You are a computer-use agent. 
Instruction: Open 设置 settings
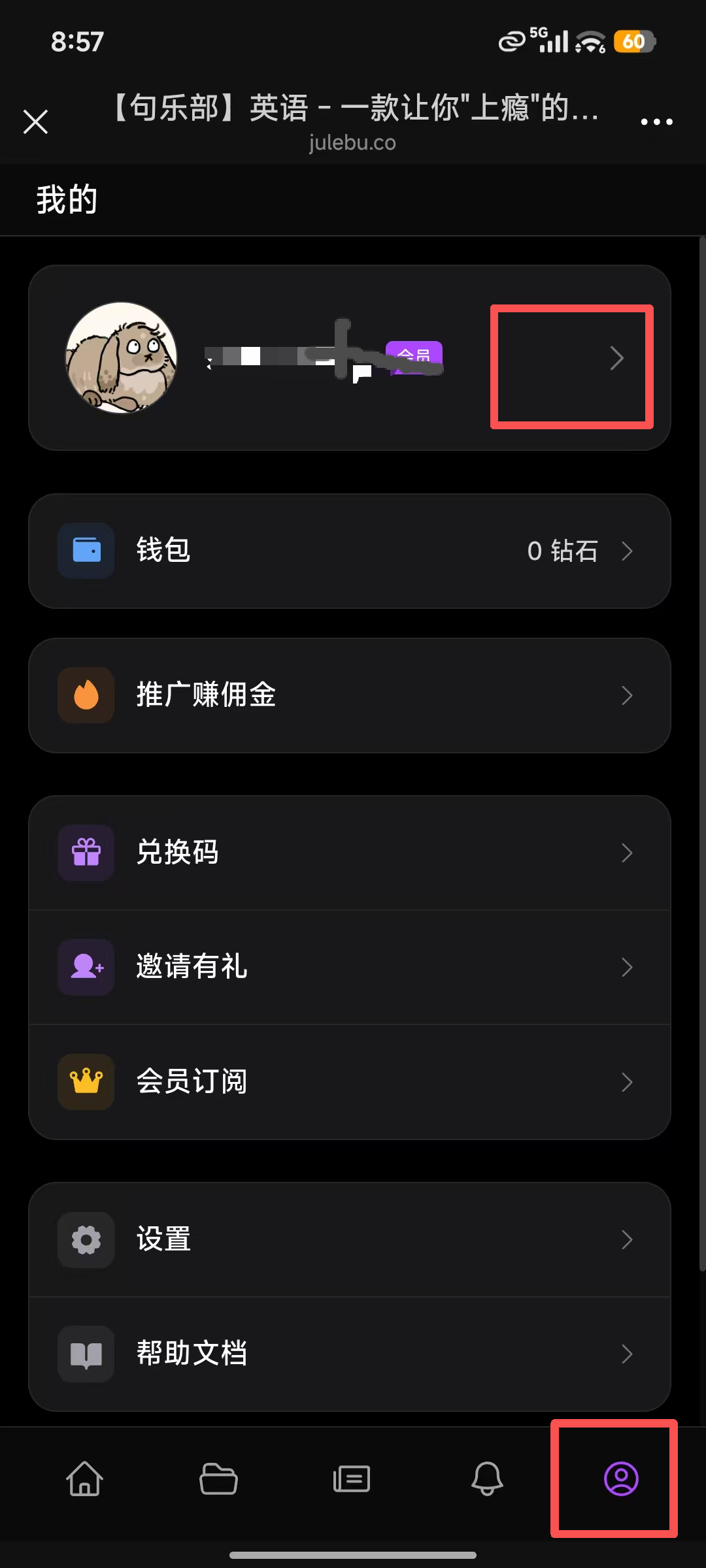tap(350, 1239)
